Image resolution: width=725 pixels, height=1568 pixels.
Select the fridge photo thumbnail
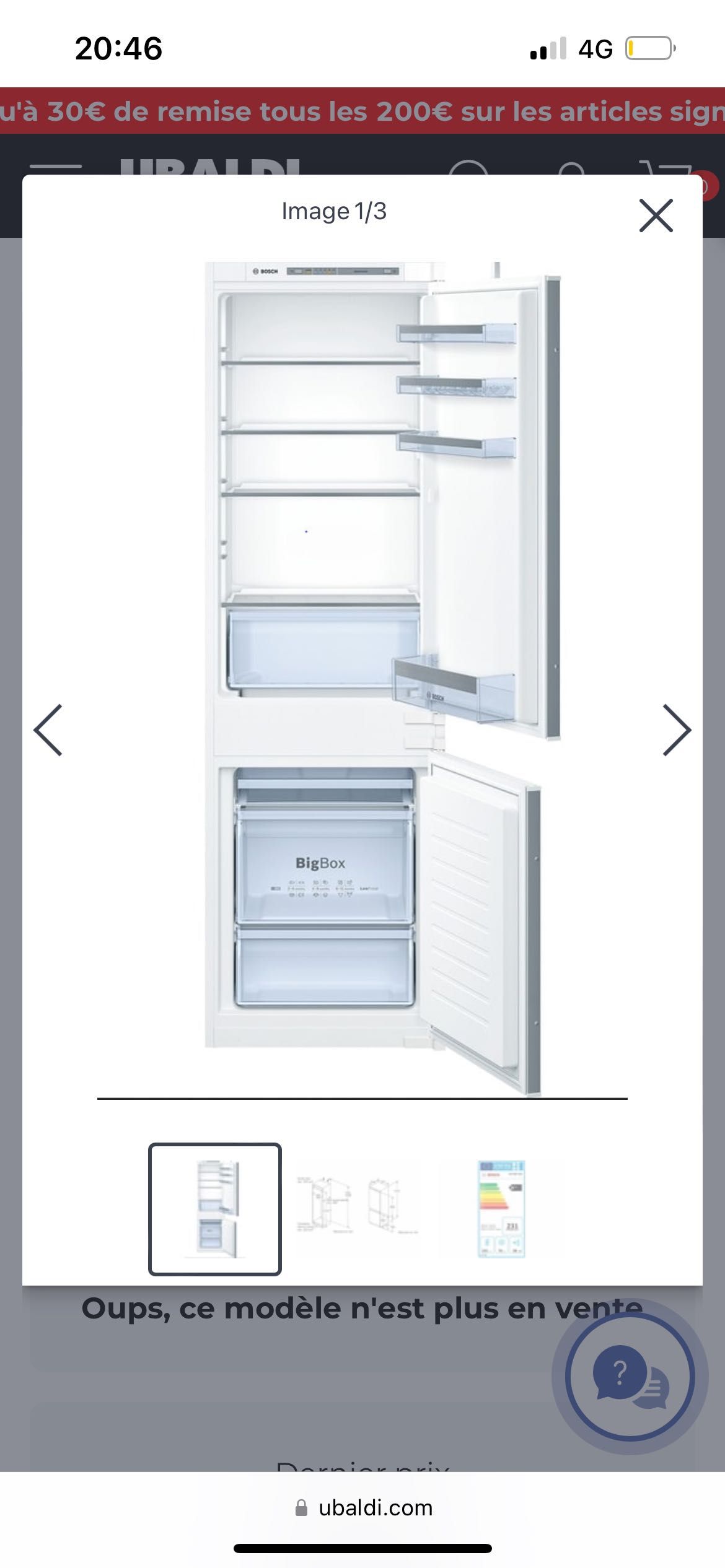click(215, 1209)
